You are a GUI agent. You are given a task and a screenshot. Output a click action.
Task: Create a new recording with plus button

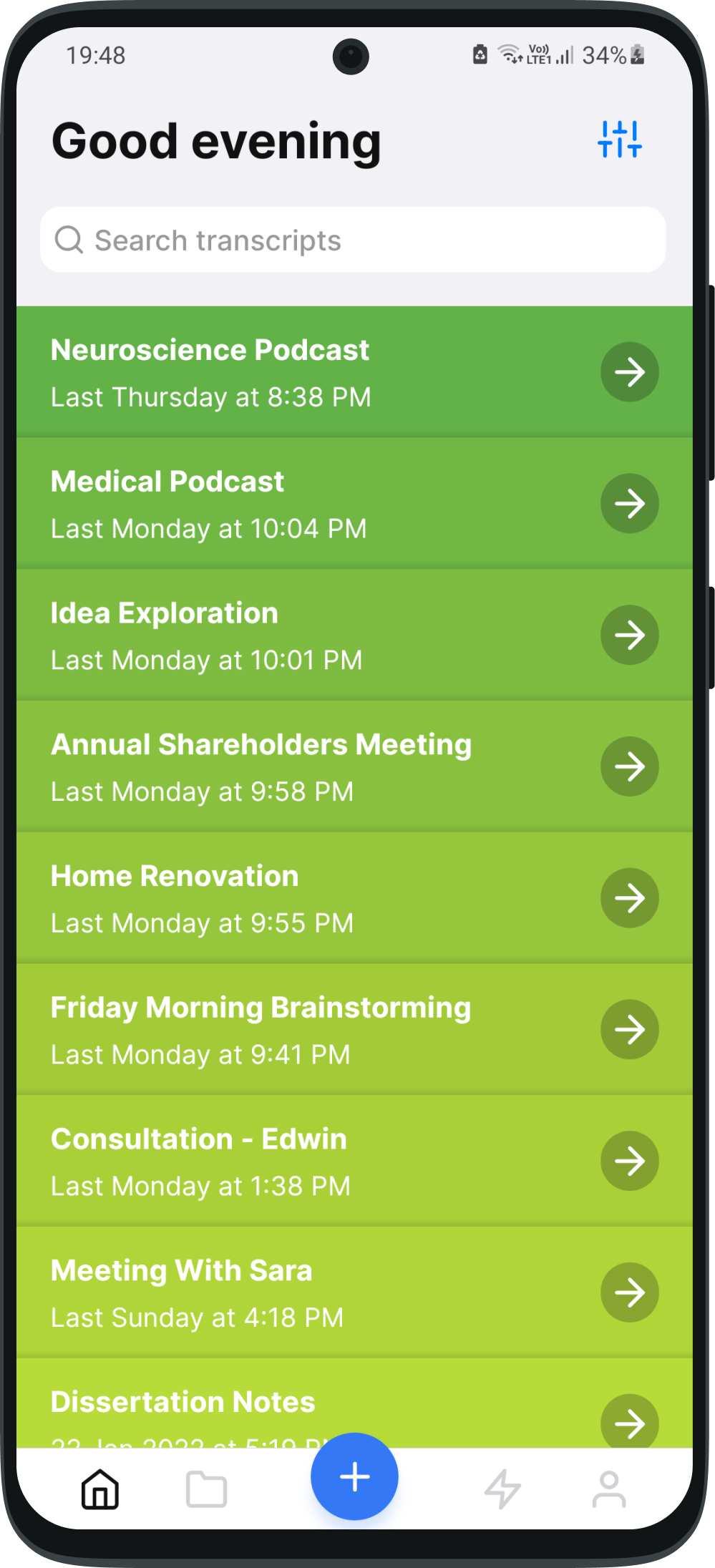coord(354,1476)
